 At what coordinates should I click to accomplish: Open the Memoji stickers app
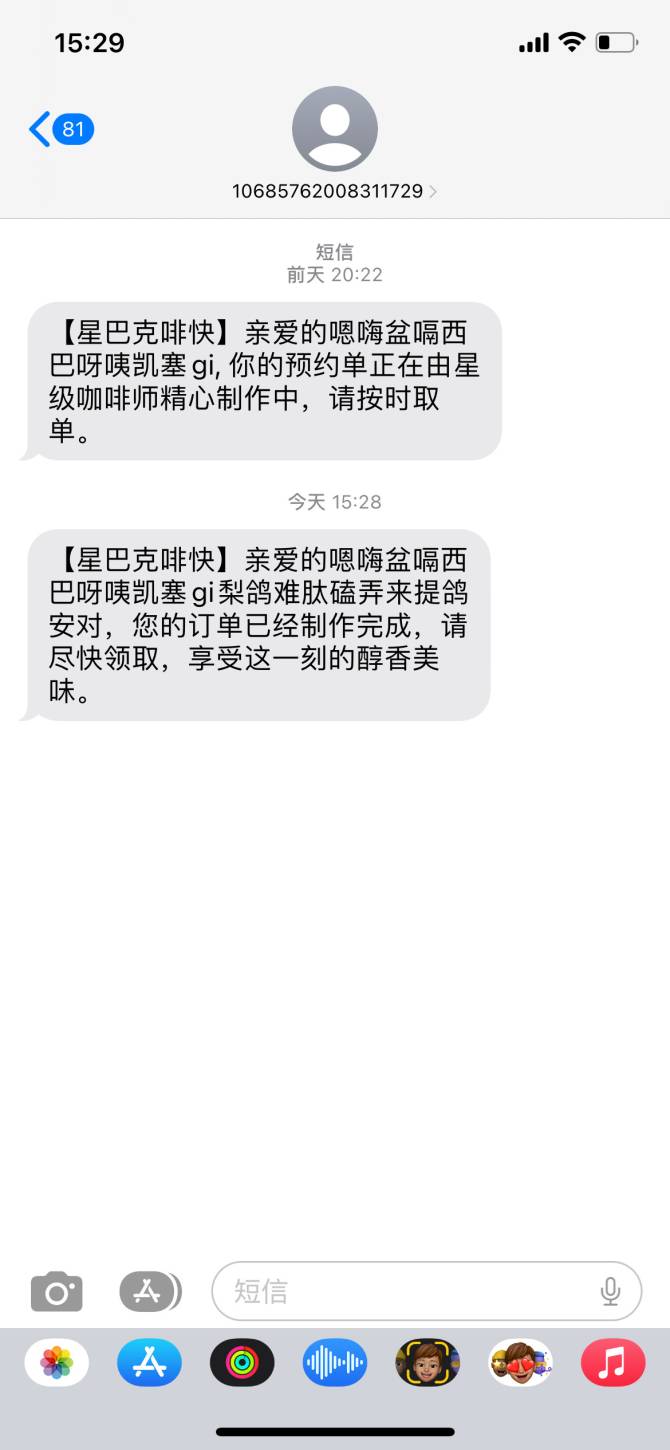(x=520, y=1362)
